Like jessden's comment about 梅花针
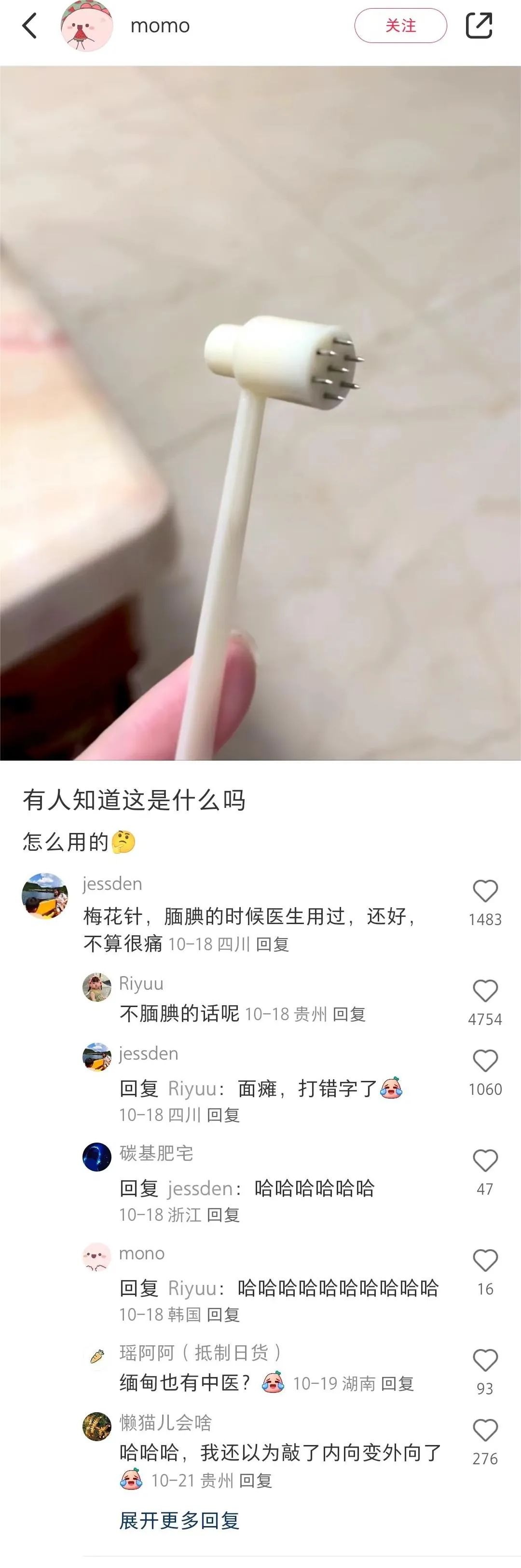This screenshot has height=1568, width=521. 485,891
